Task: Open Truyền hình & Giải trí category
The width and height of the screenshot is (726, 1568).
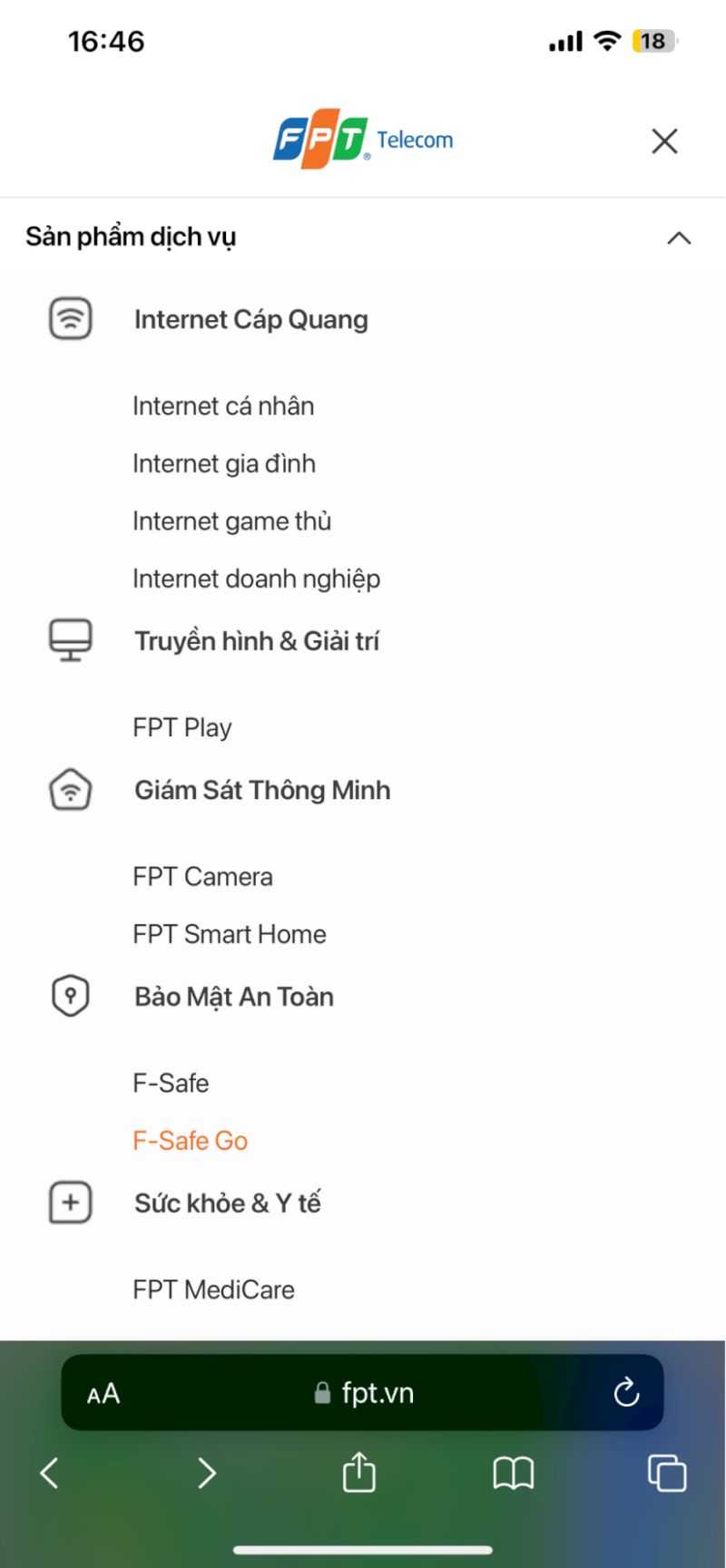Action: point(257,641)
